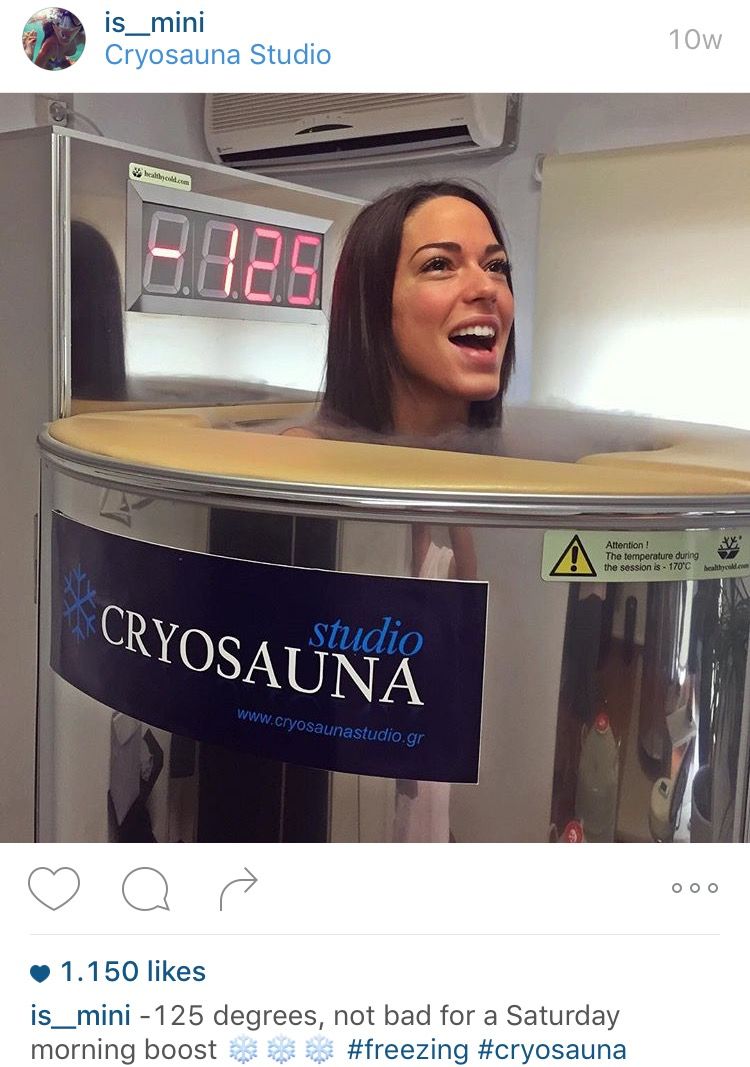This screenshot has height=1067, width=750.
Task: Open the three-dot options menu
Action: pyautogui.click(x=694, y=888)
